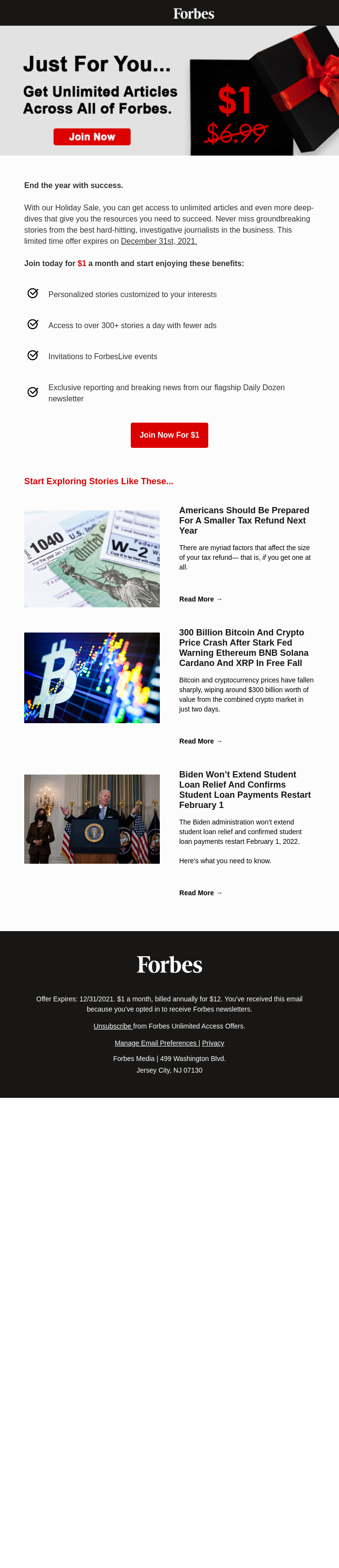Viewport: 339px width, 1568px height.
Task: Read more about student loan relief
Action: coord(200,892)
